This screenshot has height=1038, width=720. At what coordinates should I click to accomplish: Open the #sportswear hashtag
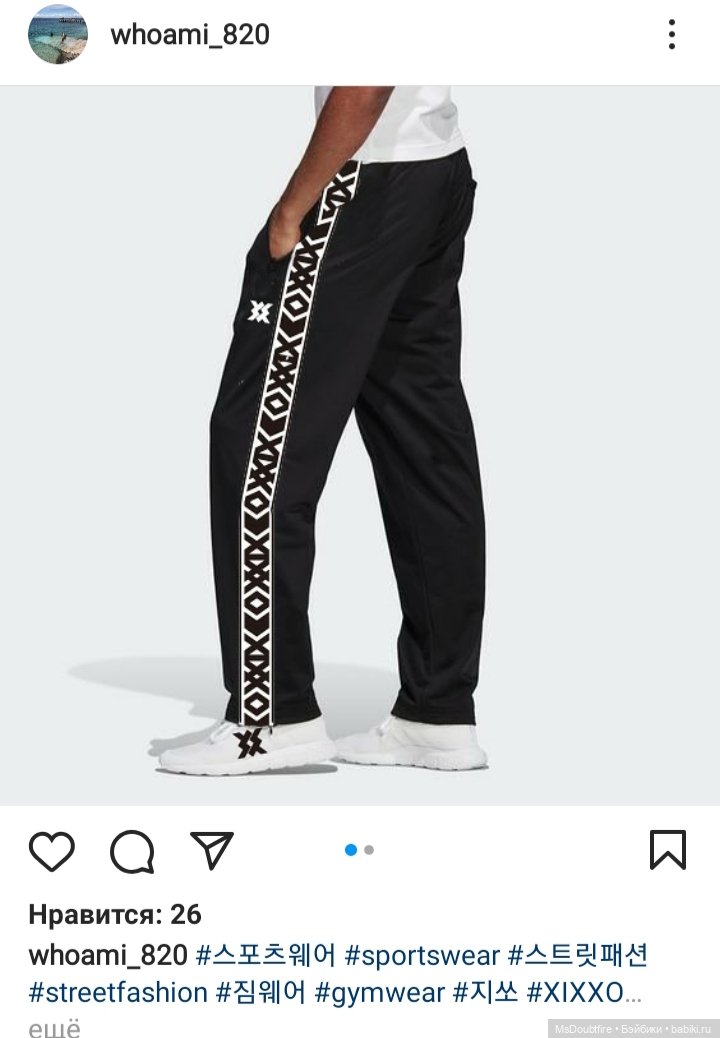[x=422, y=954]
